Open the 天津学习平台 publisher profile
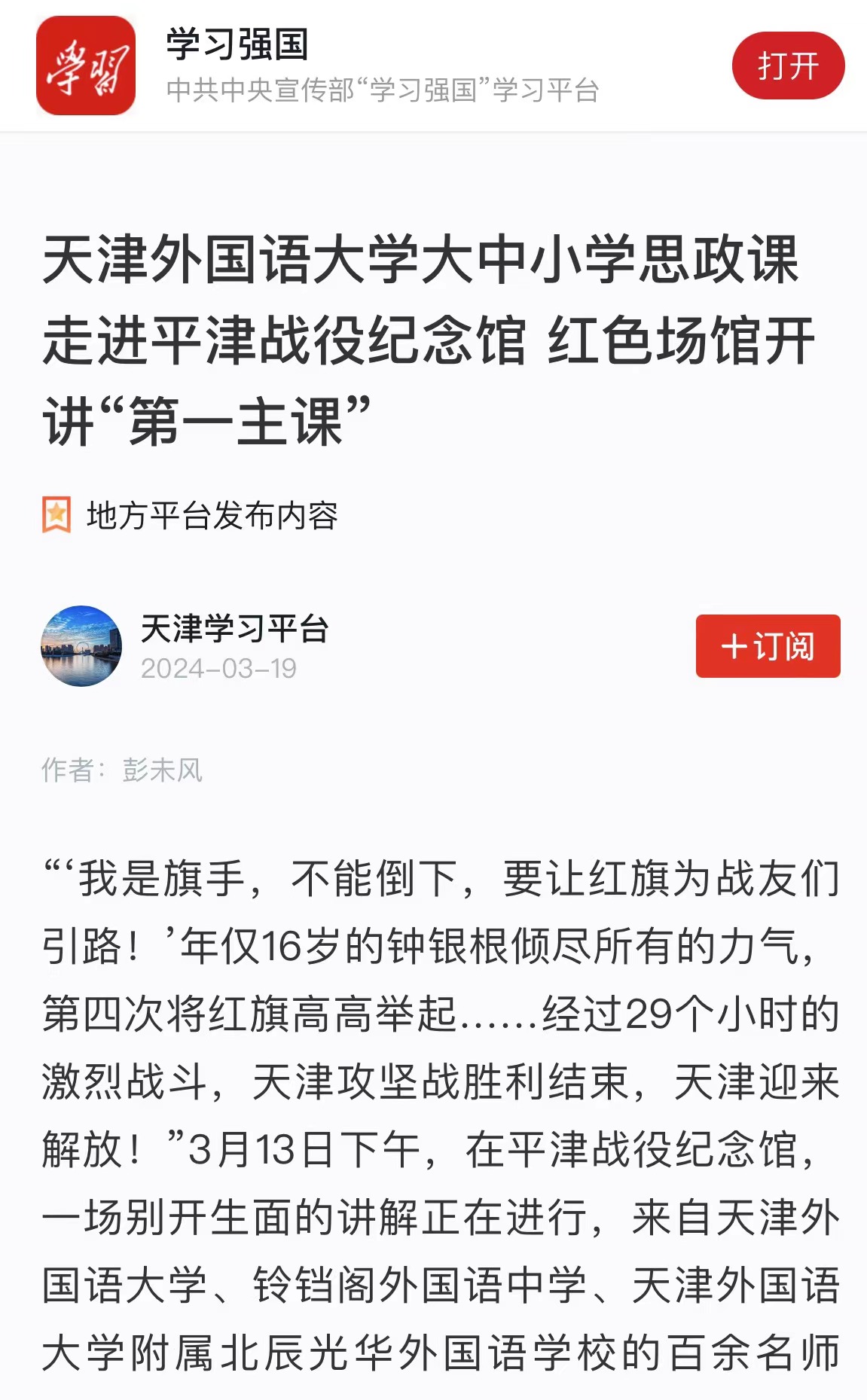867x1400 pixels. coord(234,629)
